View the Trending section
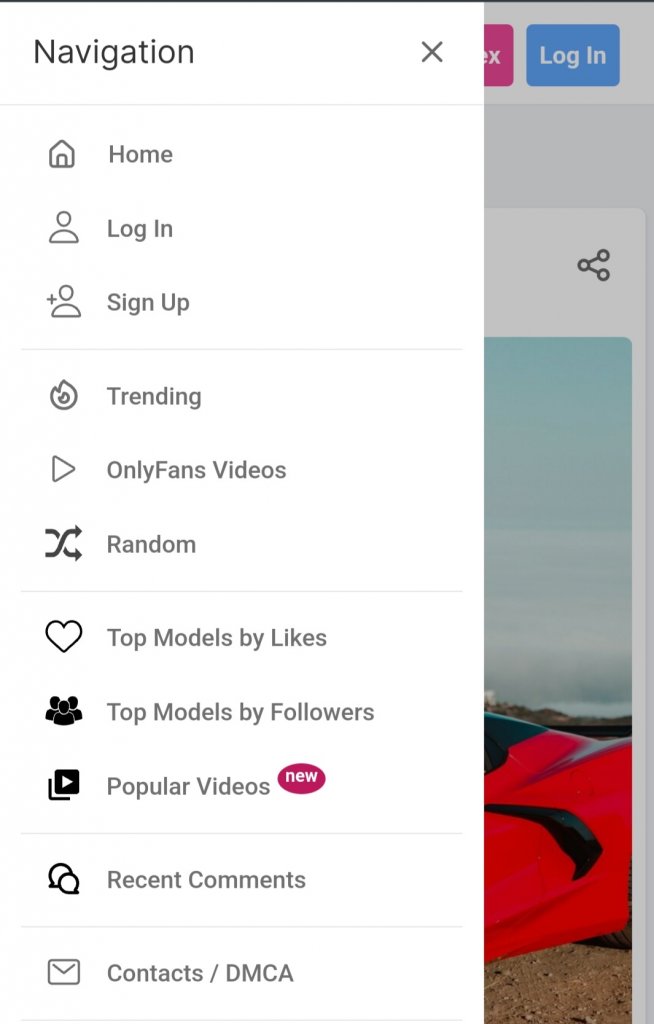The image size is (654, 1024). tap(153, 397)
